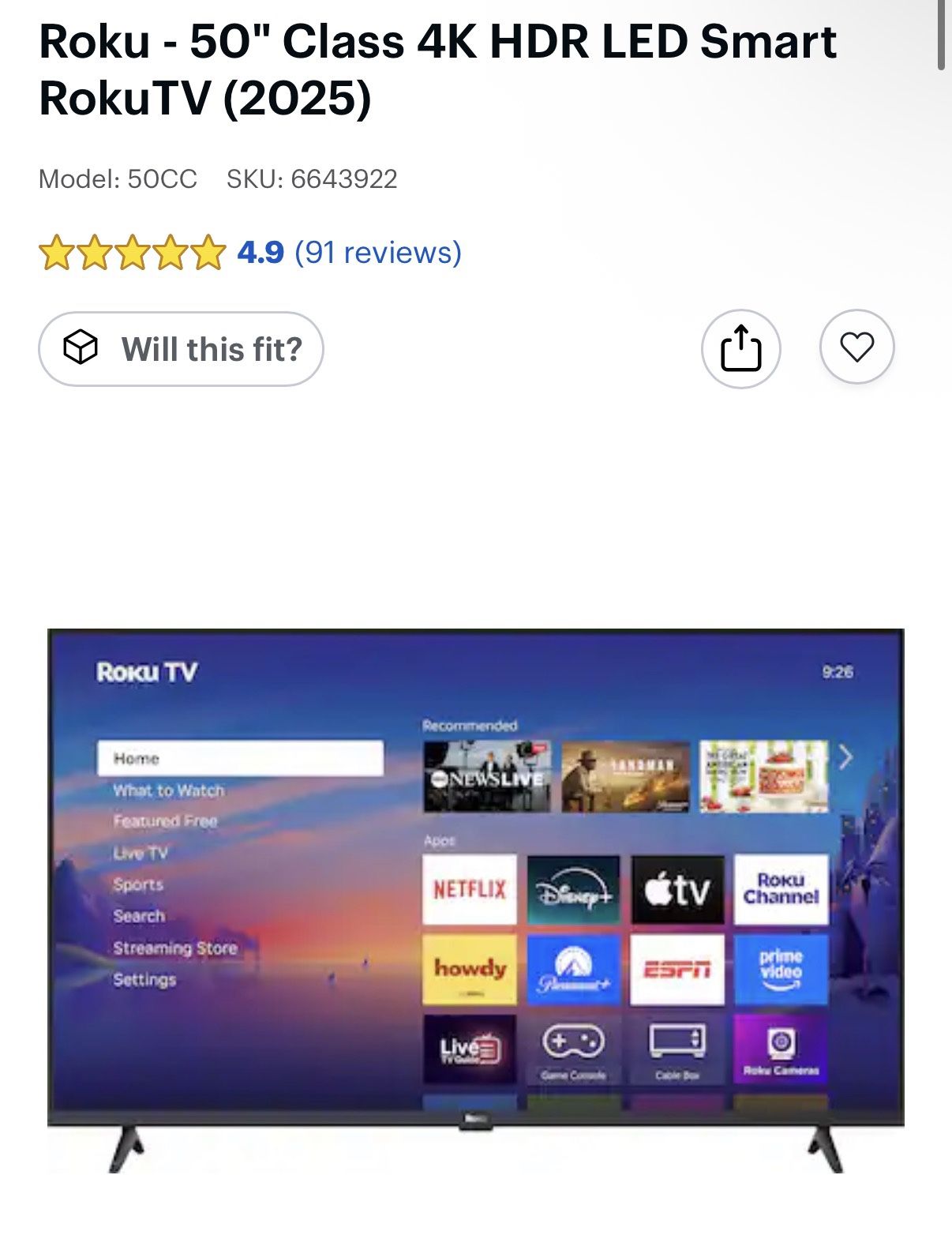Save the TV with the heart icon
This screenshot has height=1235, width=952.
click(x=856, y=347)
